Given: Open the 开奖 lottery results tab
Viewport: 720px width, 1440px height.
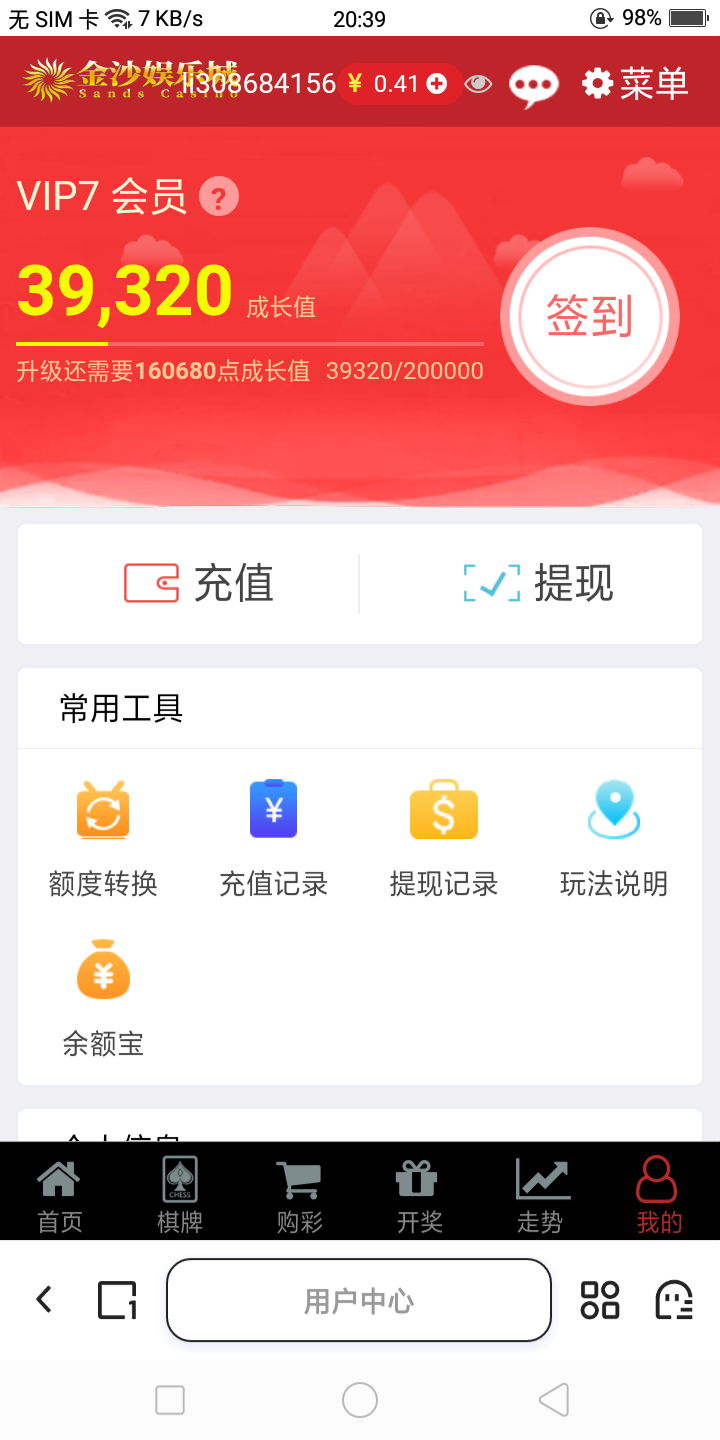Looking at the screenshot, I should [x=419, y=1192].
